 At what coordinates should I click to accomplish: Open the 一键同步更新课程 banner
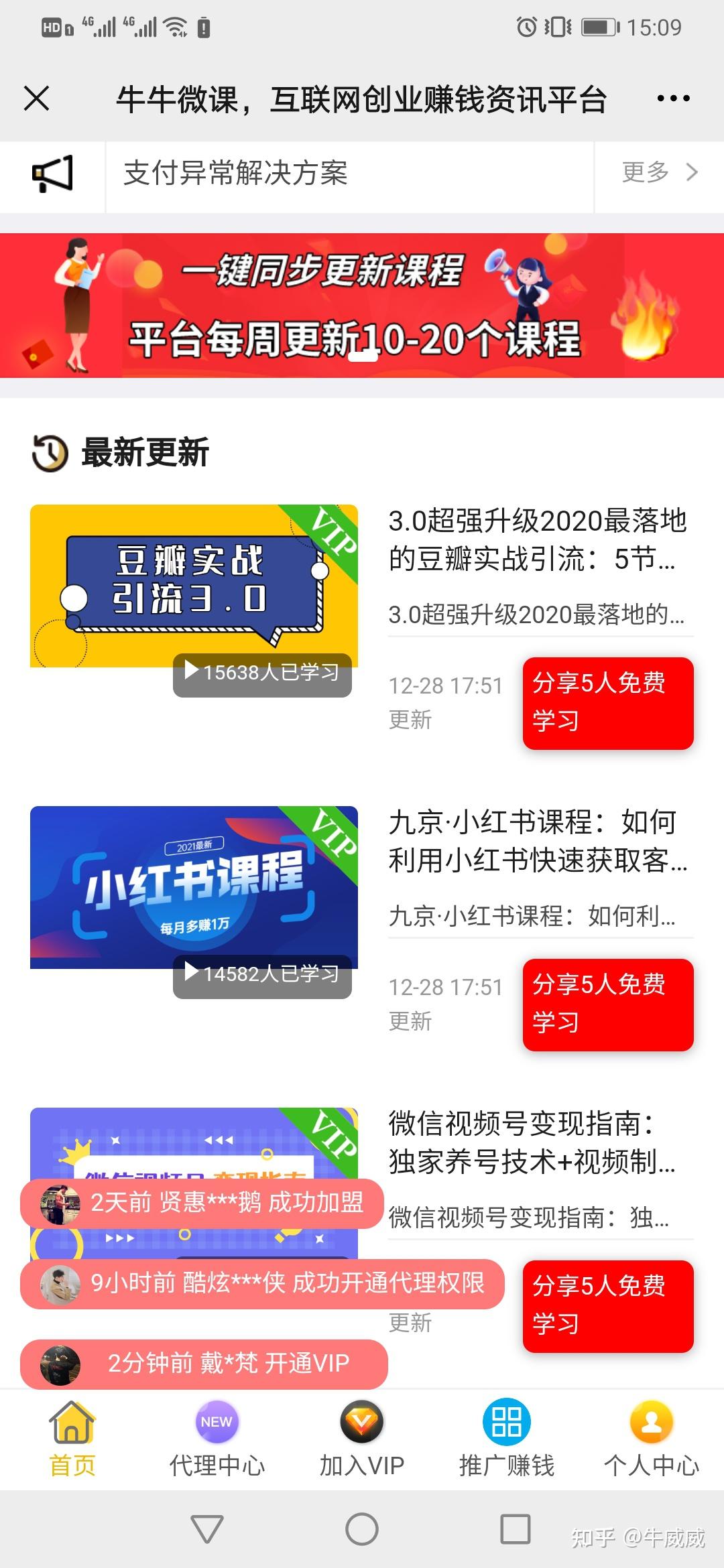[362, 306]
